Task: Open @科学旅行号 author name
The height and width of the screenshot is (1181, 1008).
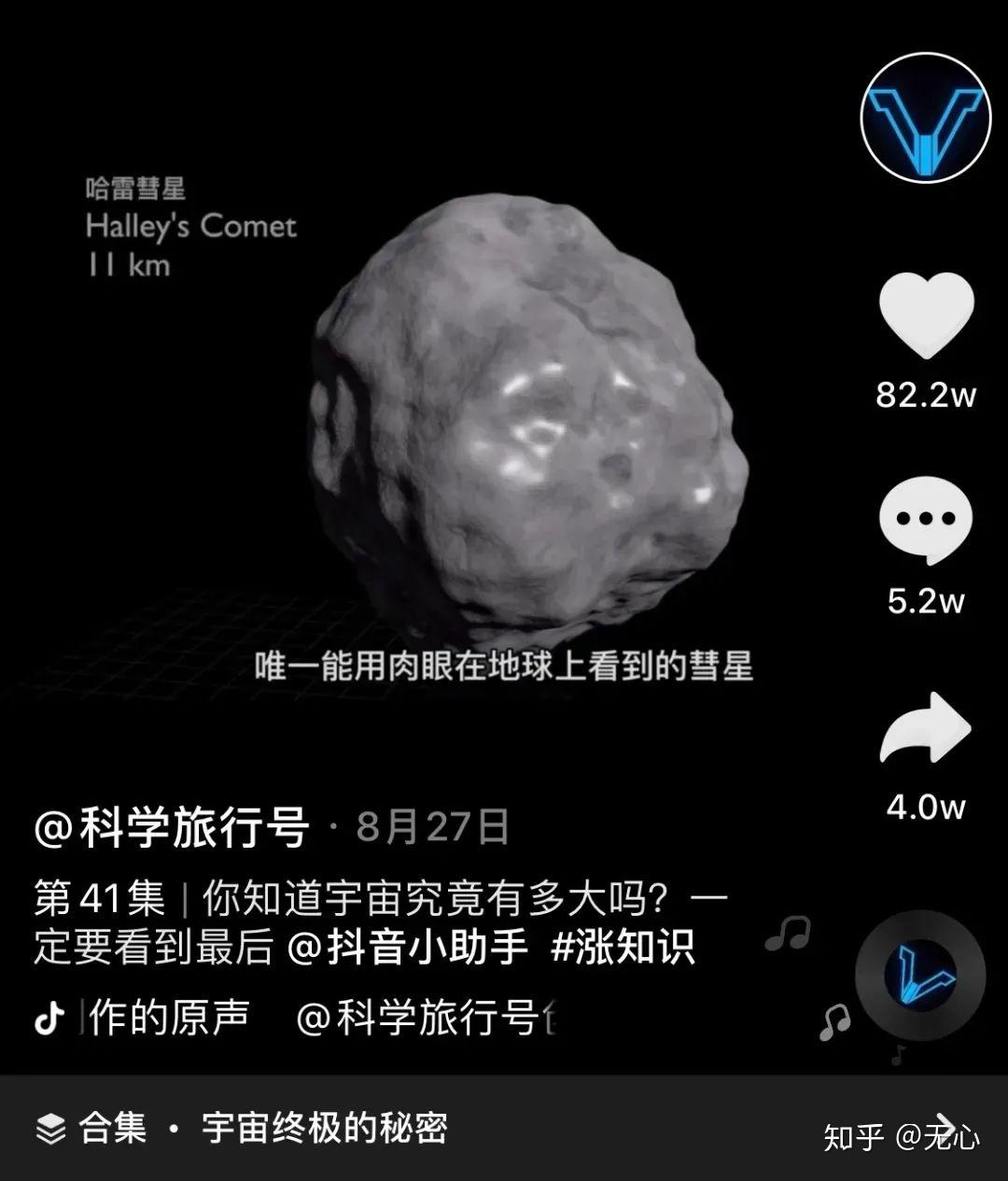Action: (172, 827)
